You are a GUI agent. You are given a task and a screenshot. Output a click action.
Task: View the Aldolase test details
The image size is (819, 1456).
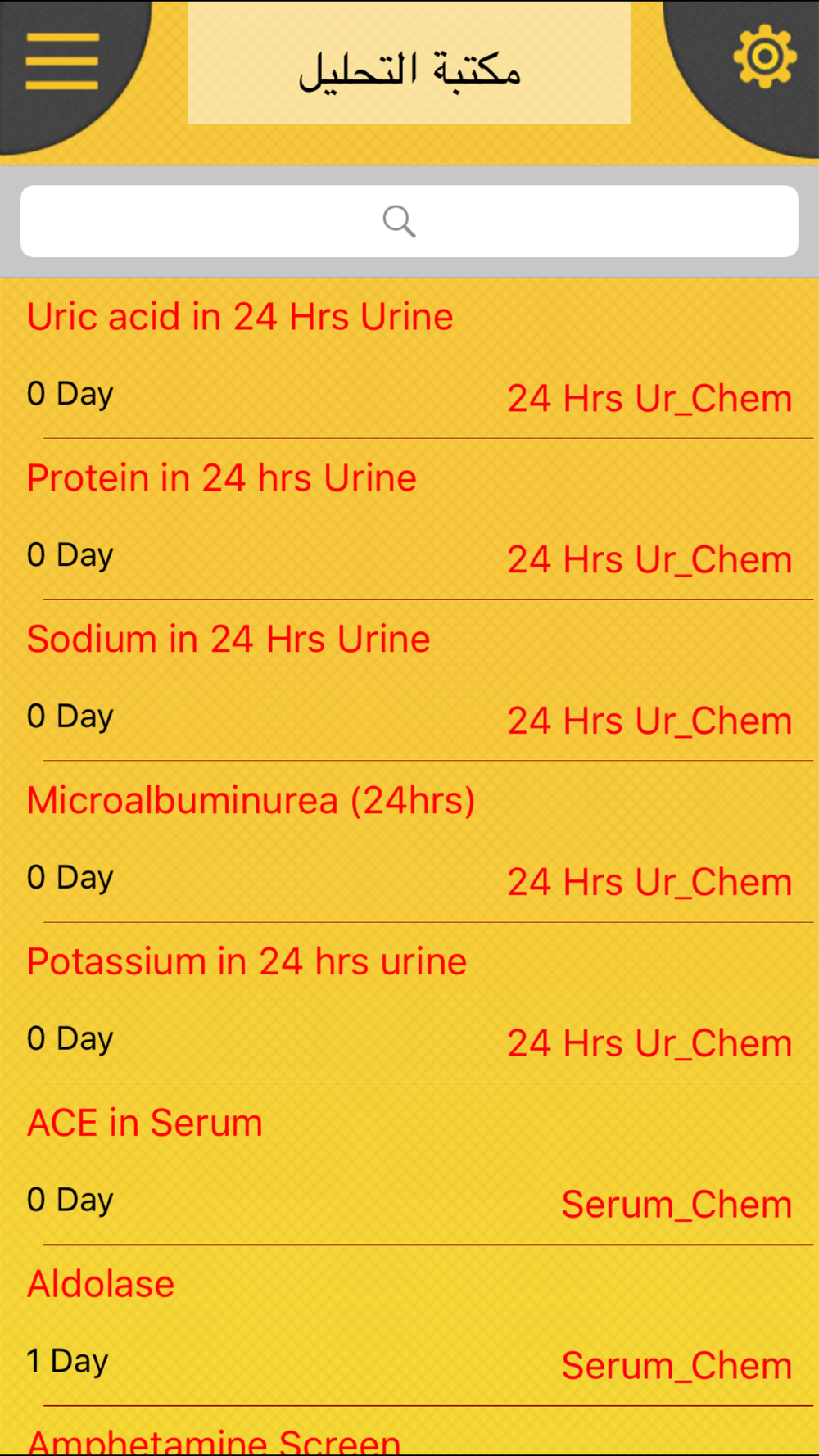409,1326
